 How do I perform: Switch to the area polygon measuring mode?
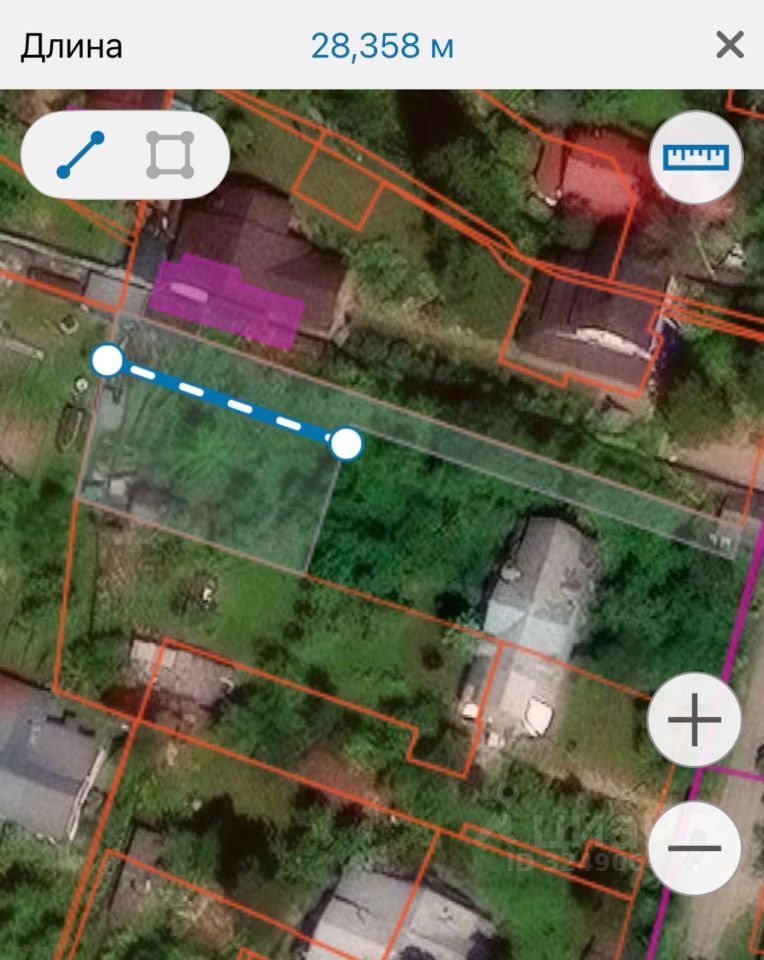coord(170,155)
